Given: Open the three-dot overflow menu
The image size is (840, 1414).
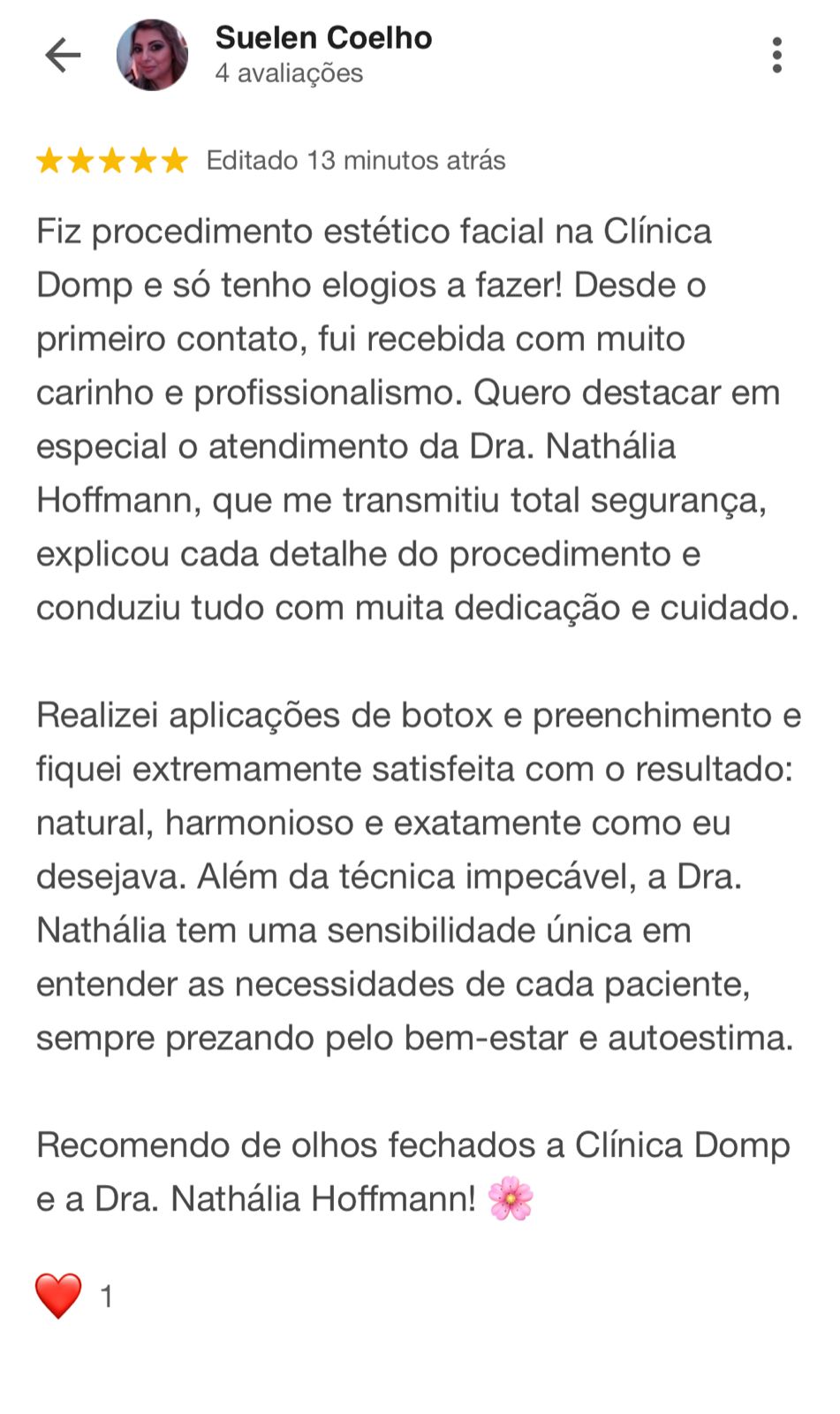Looking at the screenshot, I should (776, 55).
